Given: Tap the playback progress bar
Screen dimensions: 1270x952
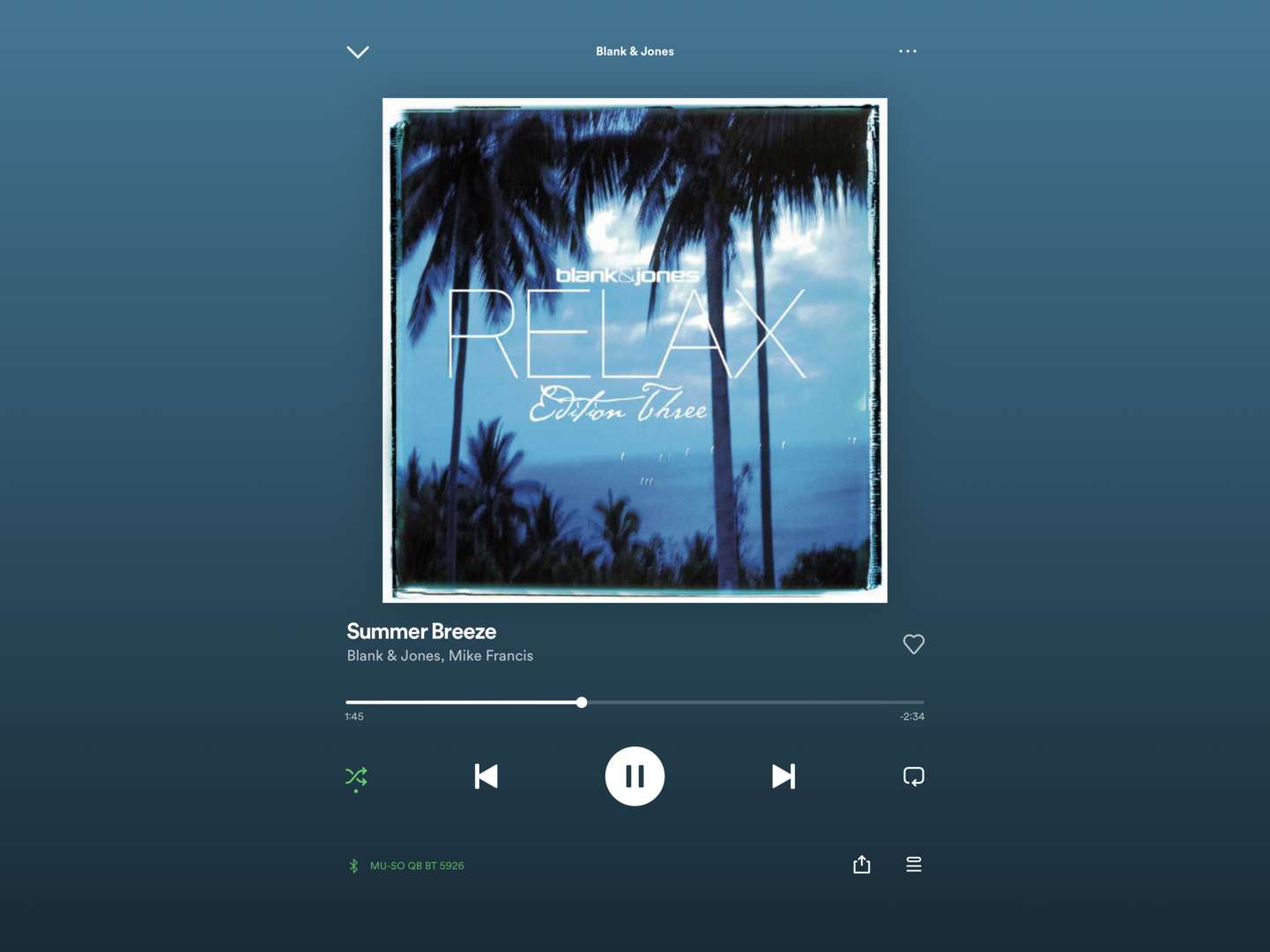Looking at the screenshot, I should [635, 703].
